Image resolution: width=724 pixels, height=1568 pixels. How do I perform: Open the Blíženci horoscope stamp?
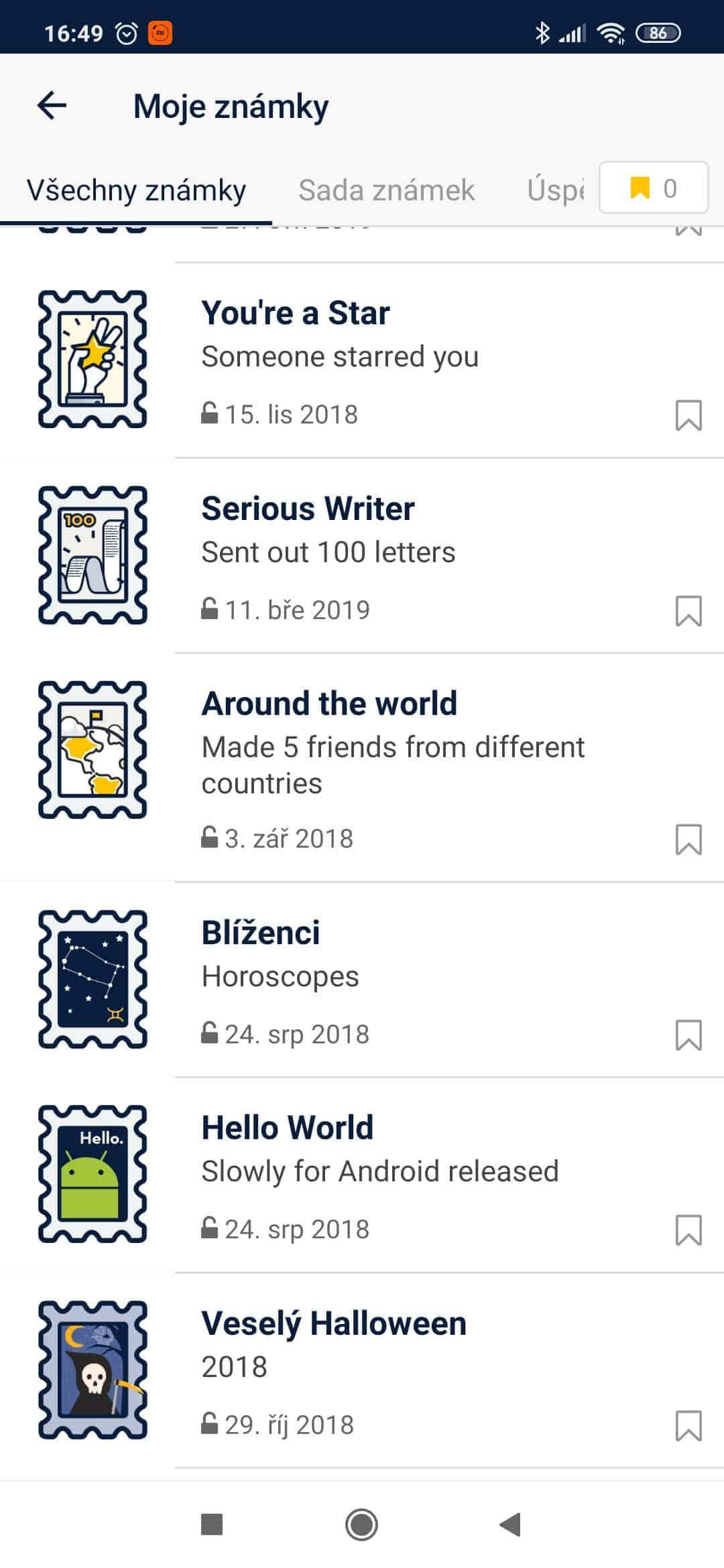[x=362, y=980]
